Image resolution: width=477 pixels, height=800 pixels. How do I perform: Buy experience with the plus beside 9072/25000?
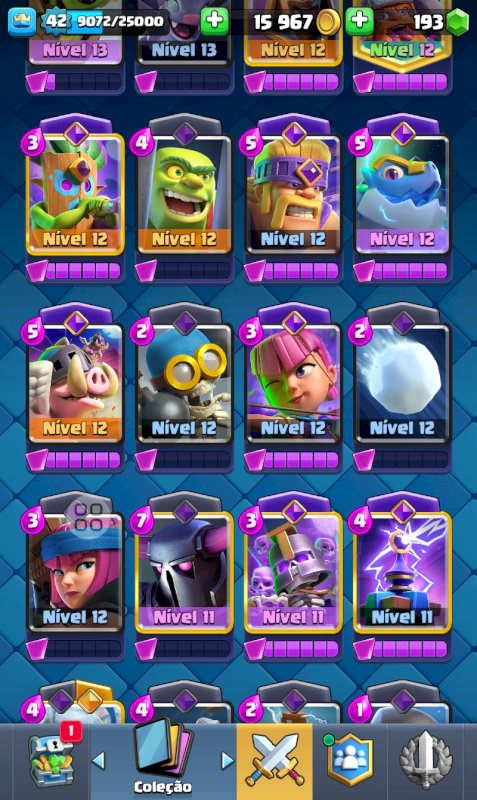tap(214, 20)
